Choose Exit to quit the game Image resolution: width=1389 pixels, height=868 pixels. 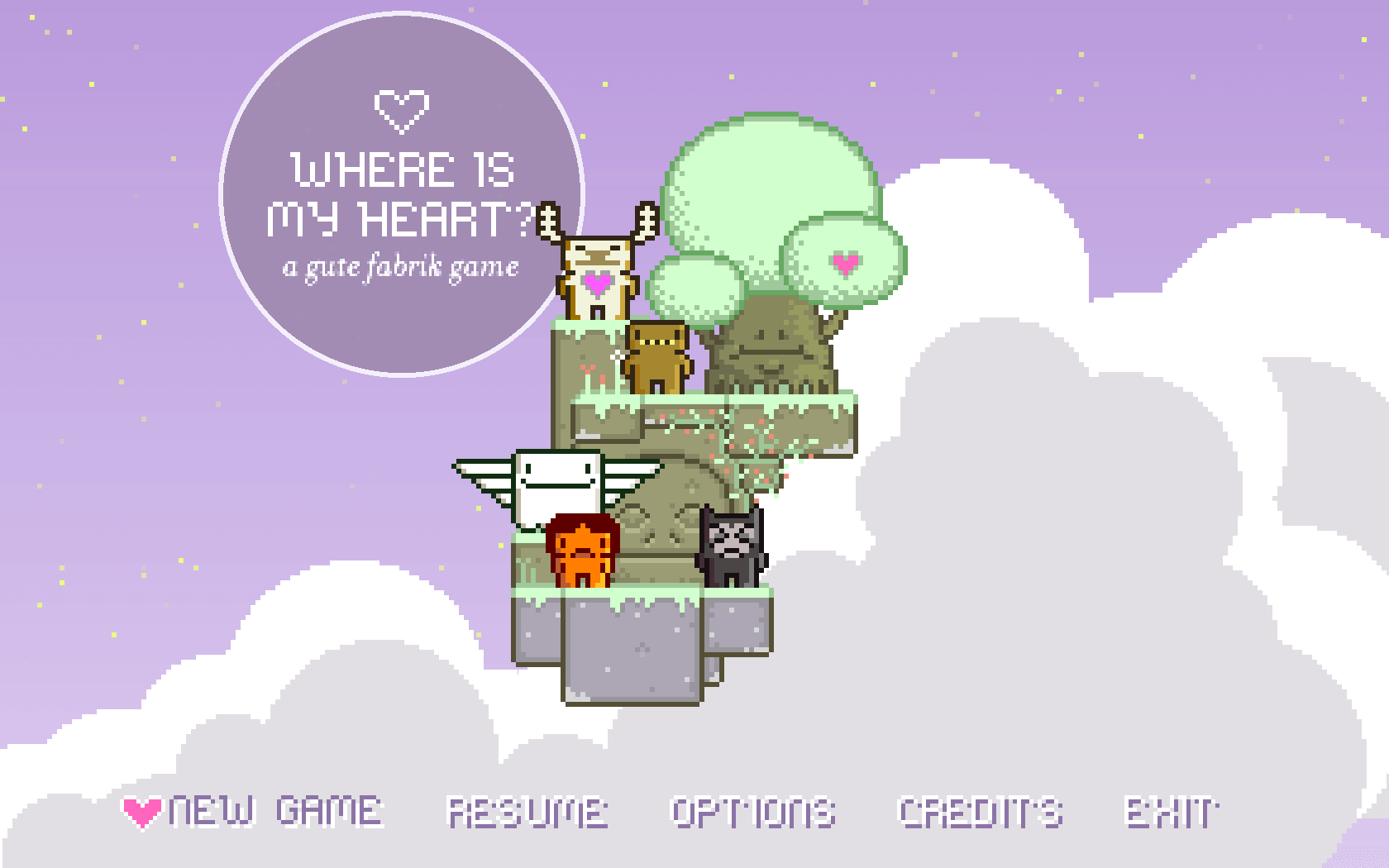1171,812
